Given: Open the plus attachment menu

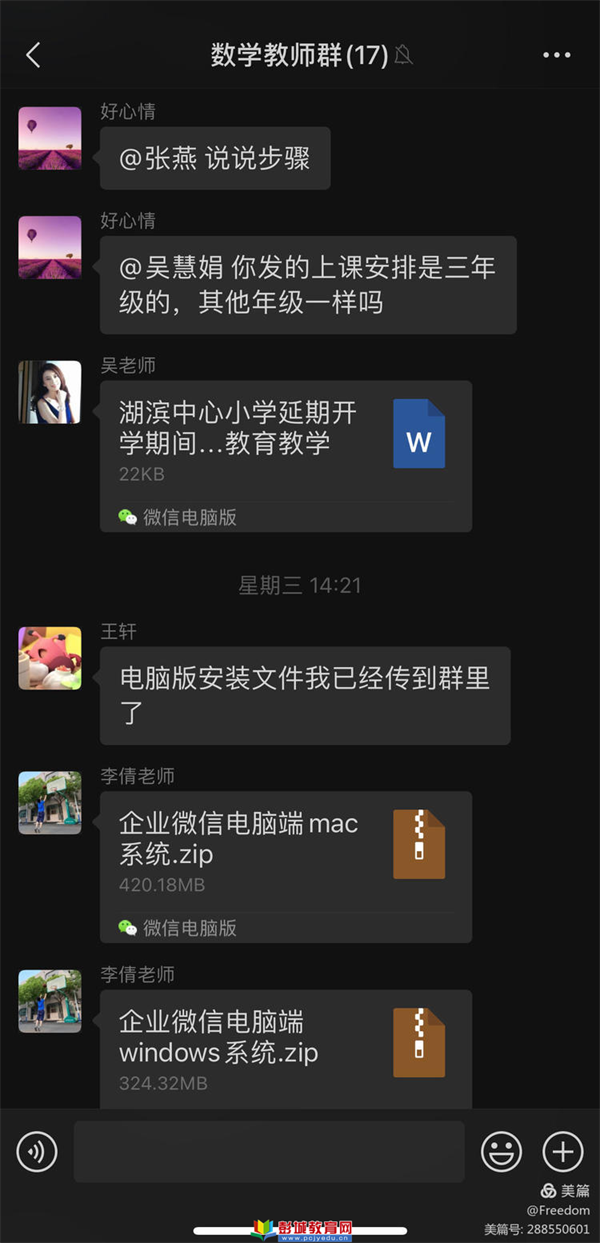Looking at the screenshot, I should click(562, 1152).
